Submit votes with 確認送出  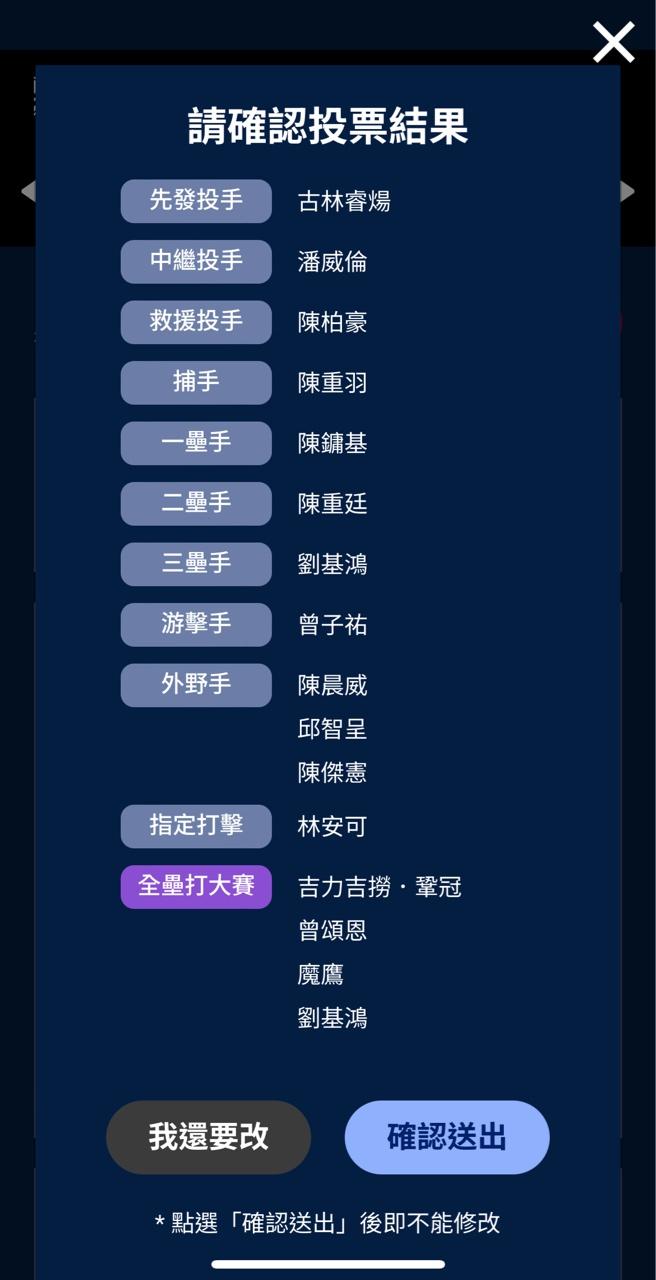coord(447,1137)
